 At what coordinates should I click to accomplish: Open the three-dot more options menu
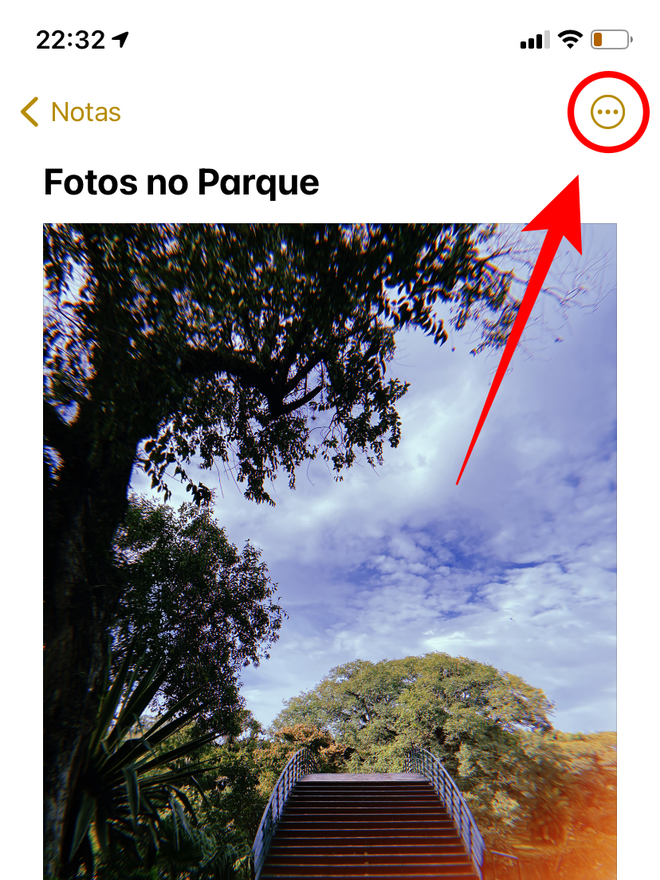pos(607,112)
